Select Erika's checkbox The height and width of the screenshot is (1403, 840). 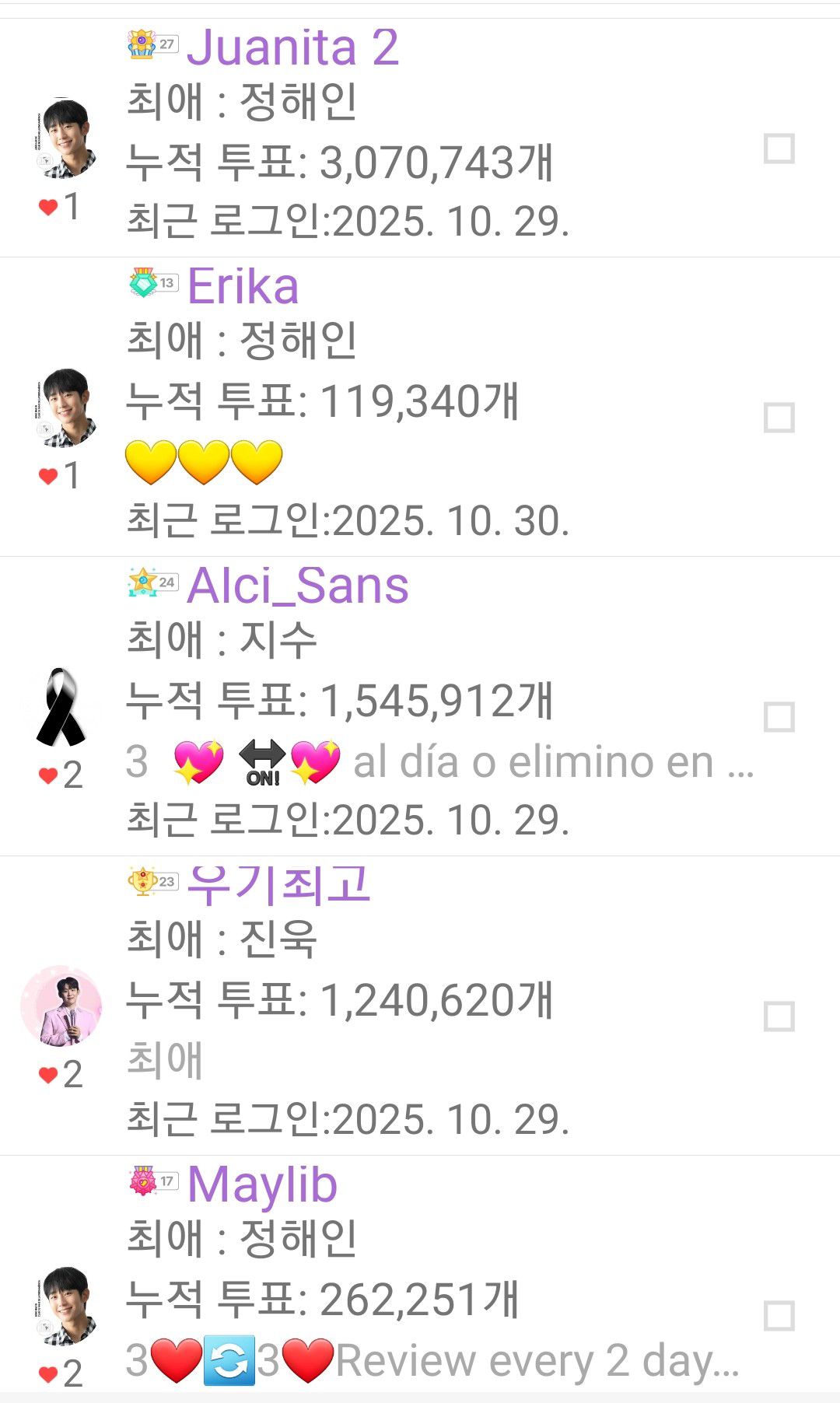(779, 418)
